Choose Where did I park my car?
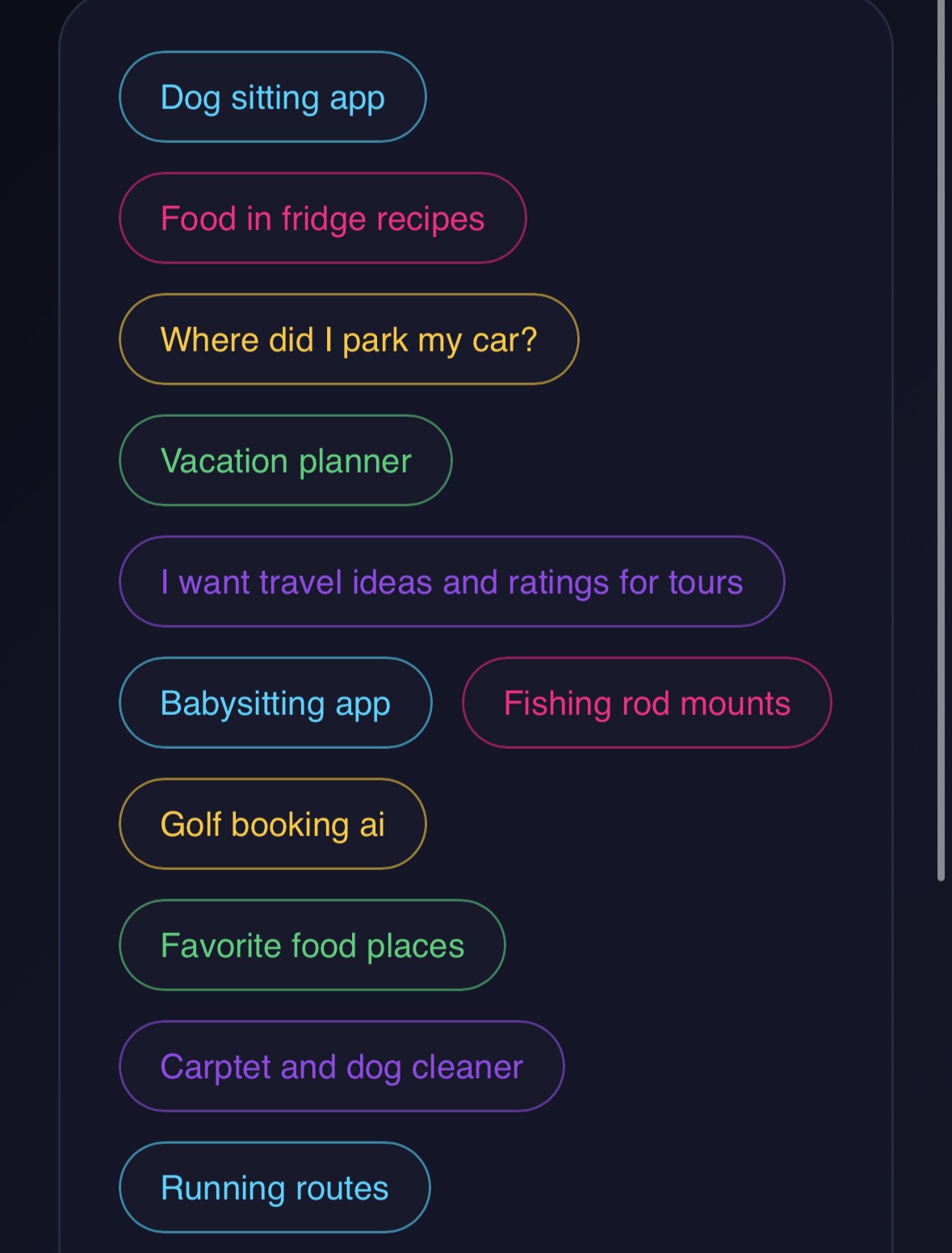Image resolution: width=952 pixels, height=1253 pixels. [348, 339]
